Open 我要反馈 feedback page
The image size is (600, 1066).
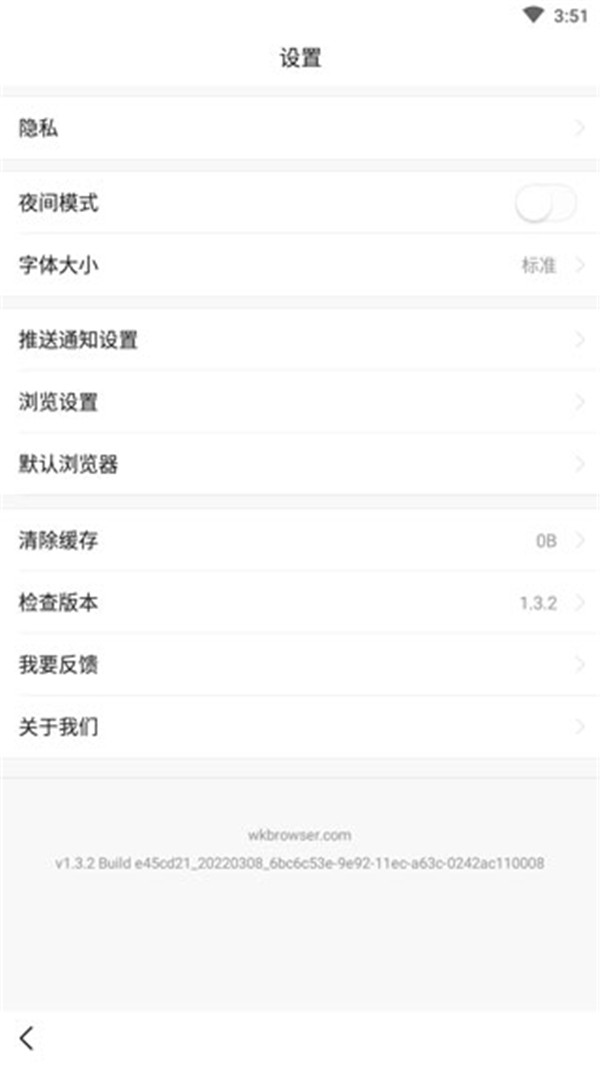300,665
